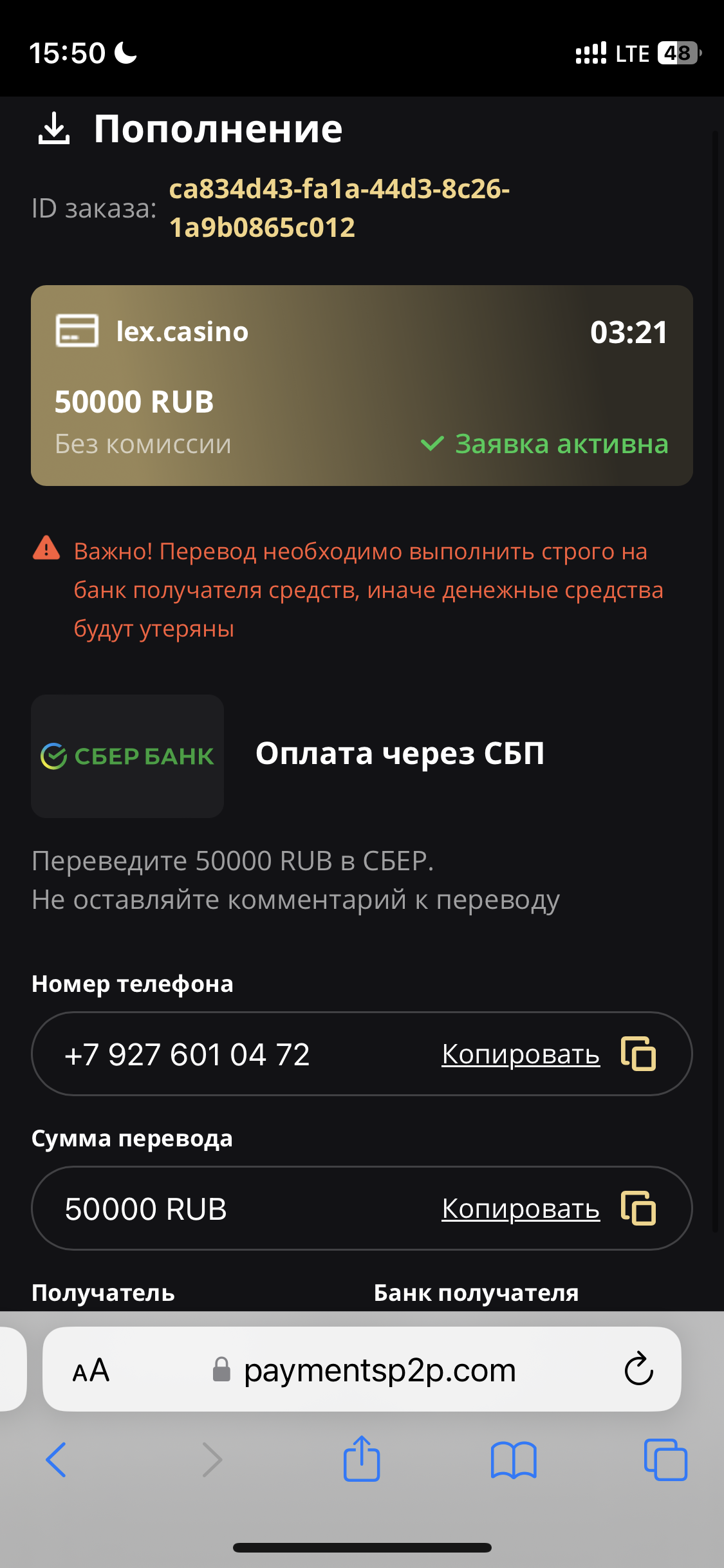This screenshot has width=724, height=1568.
Task: Open the Safari share sheet
Action: coord(362,1460)
